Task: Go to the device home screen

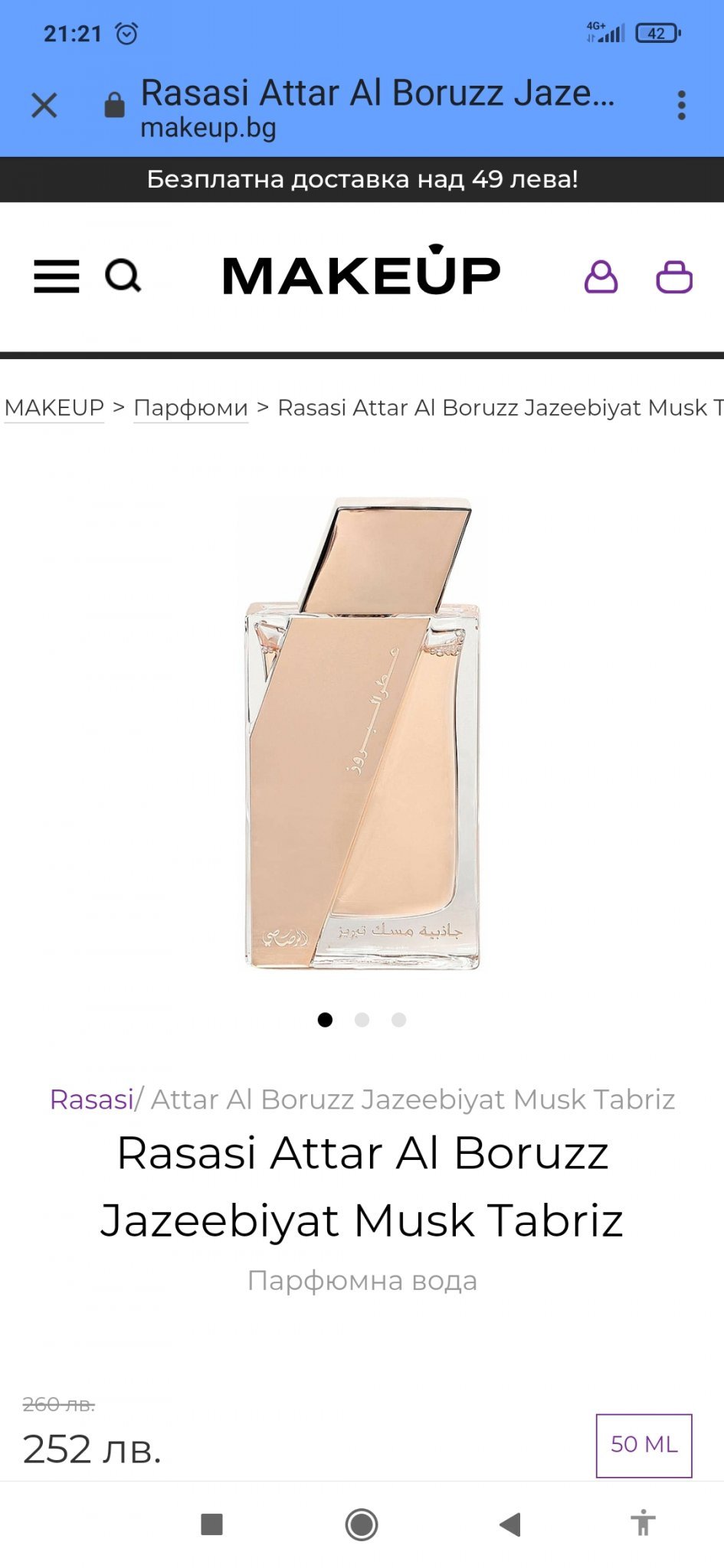Action: click(x=362, y=1524)
